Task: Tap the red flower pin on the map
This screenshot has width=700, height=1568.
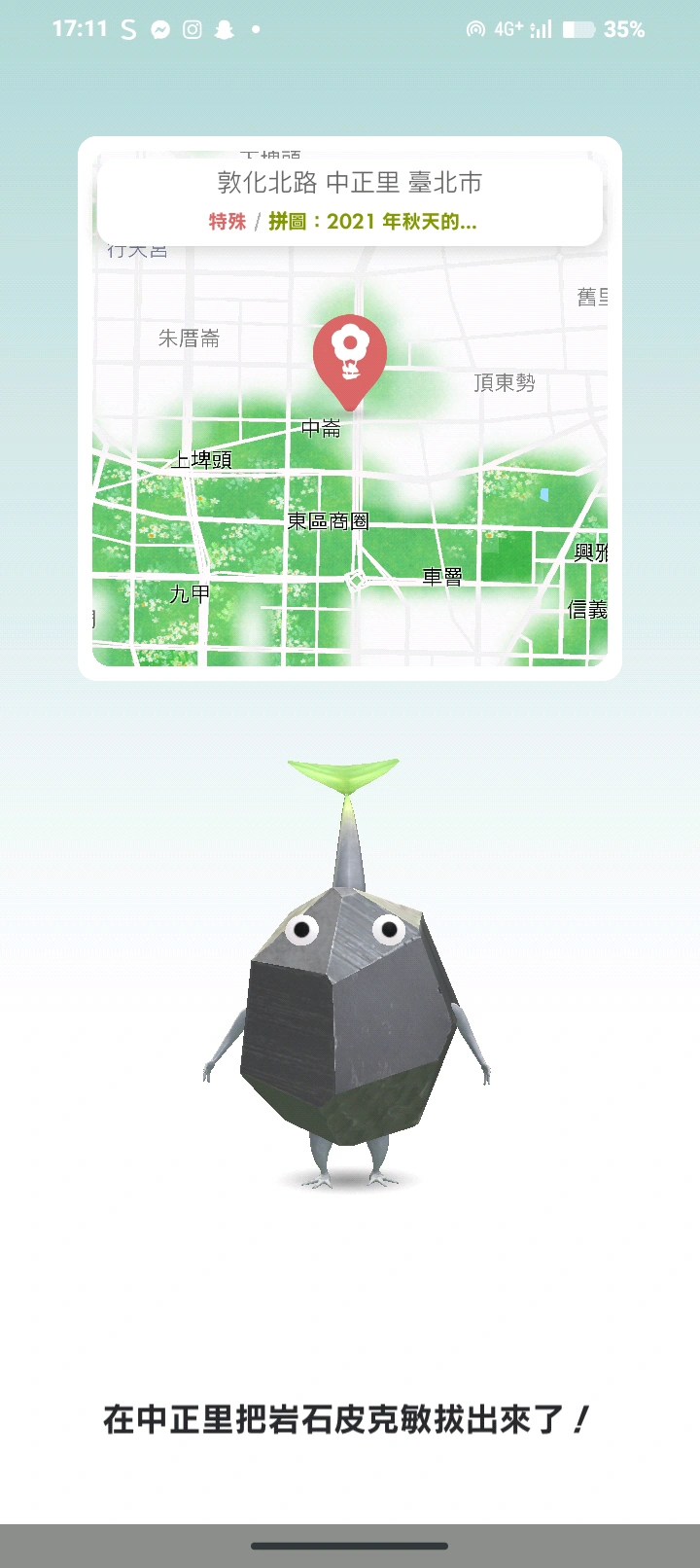Action: (x=350, y=356)
